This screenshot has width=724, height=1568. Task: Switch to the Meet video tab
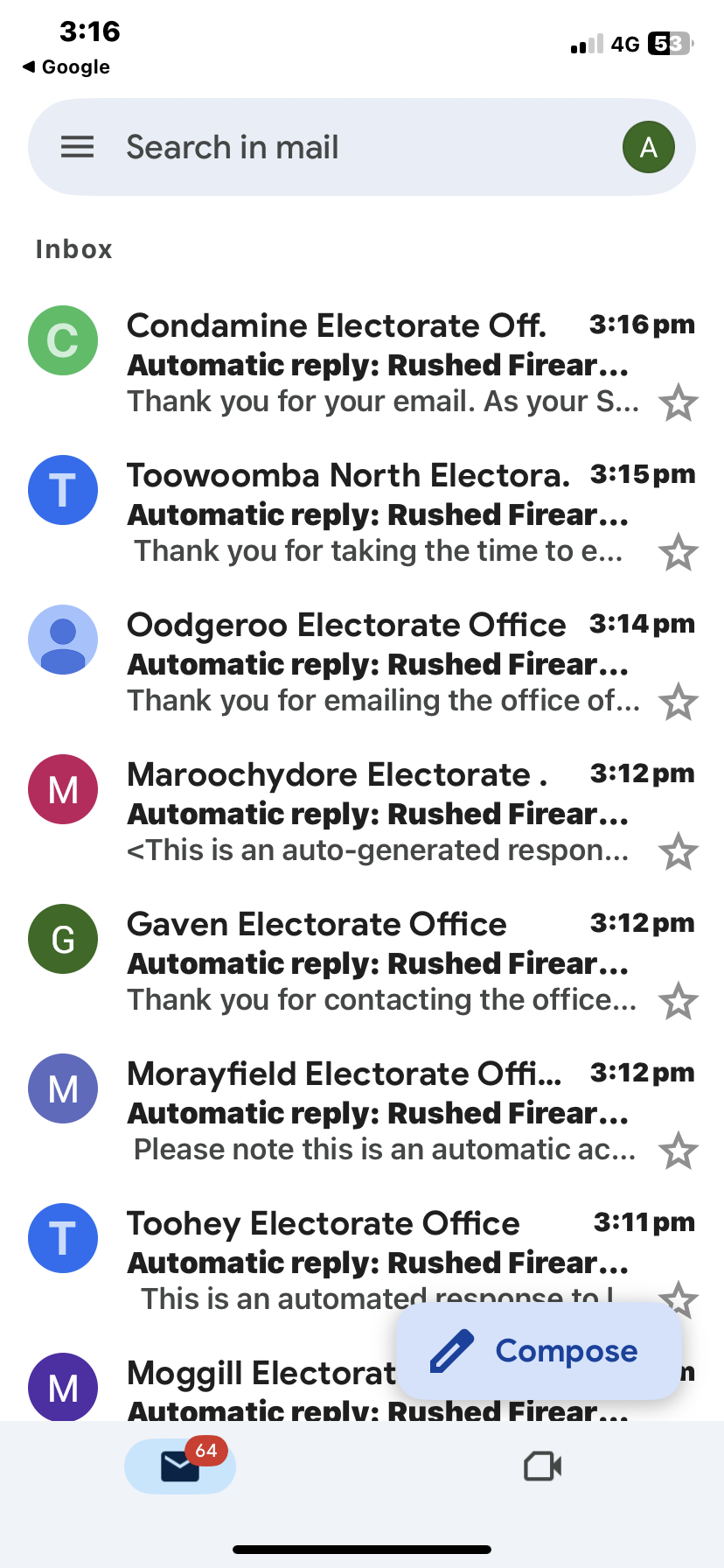coord(542,1466)
